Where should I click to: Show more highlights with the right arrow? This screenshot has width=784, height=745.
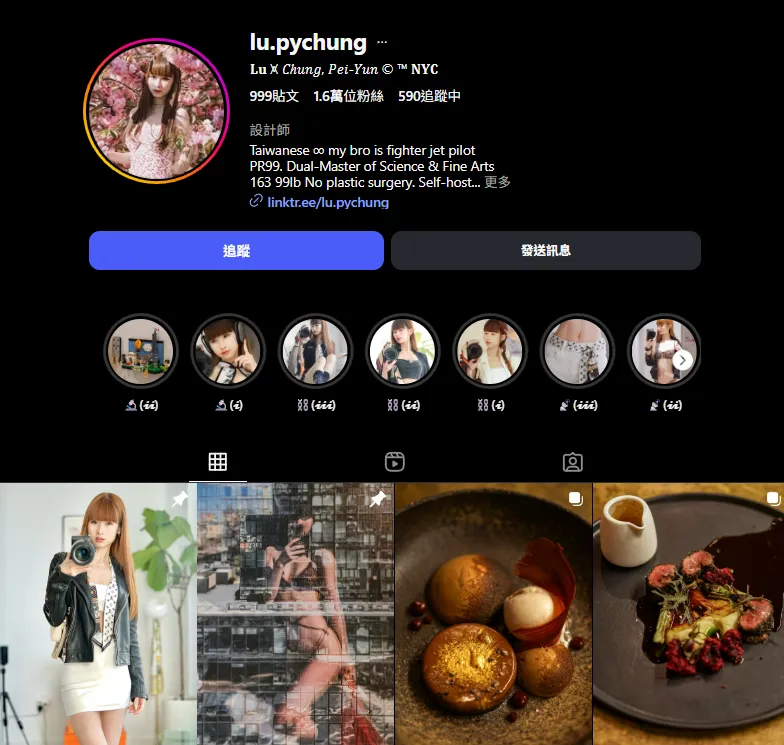click(683, 360)
